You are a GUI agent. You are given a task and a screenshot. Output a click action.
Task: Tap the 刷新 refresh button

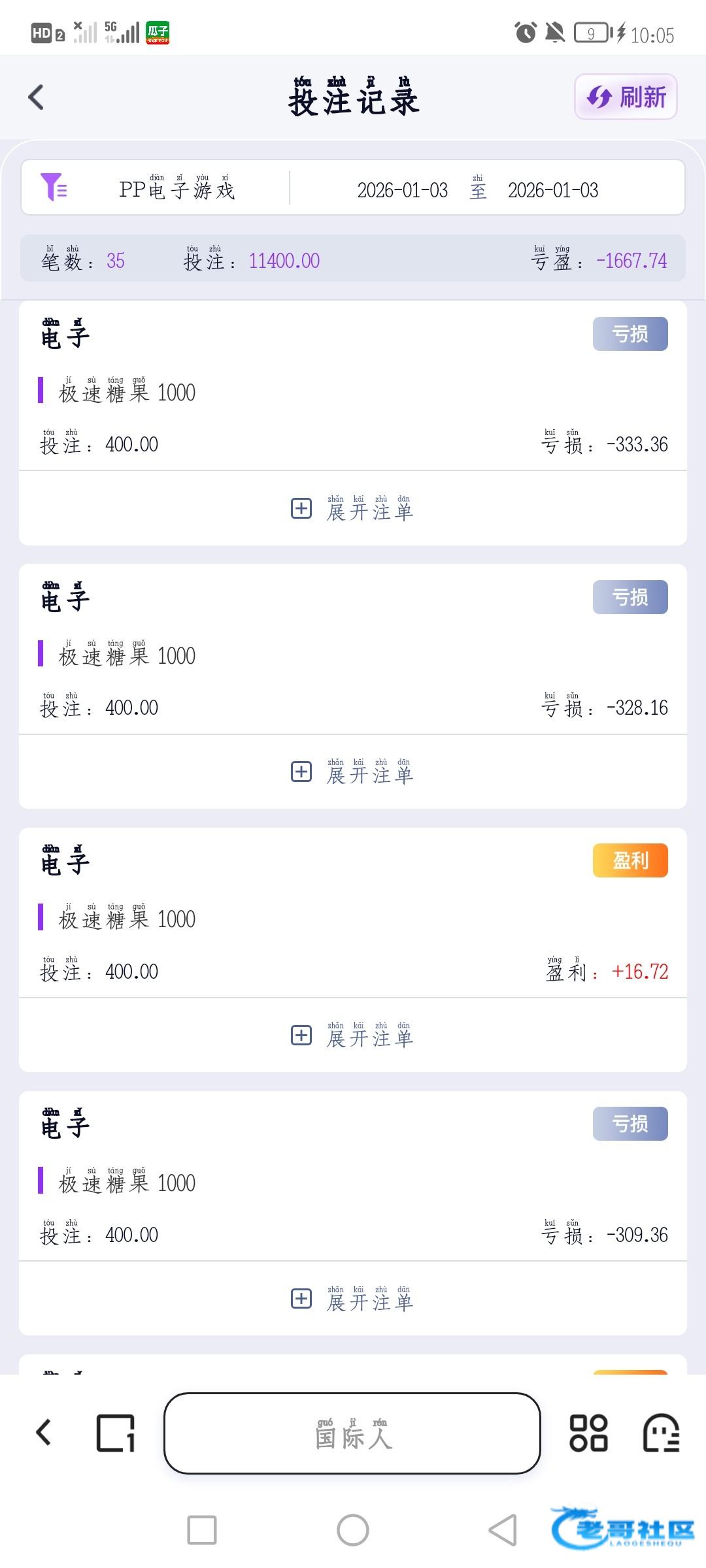625,97
